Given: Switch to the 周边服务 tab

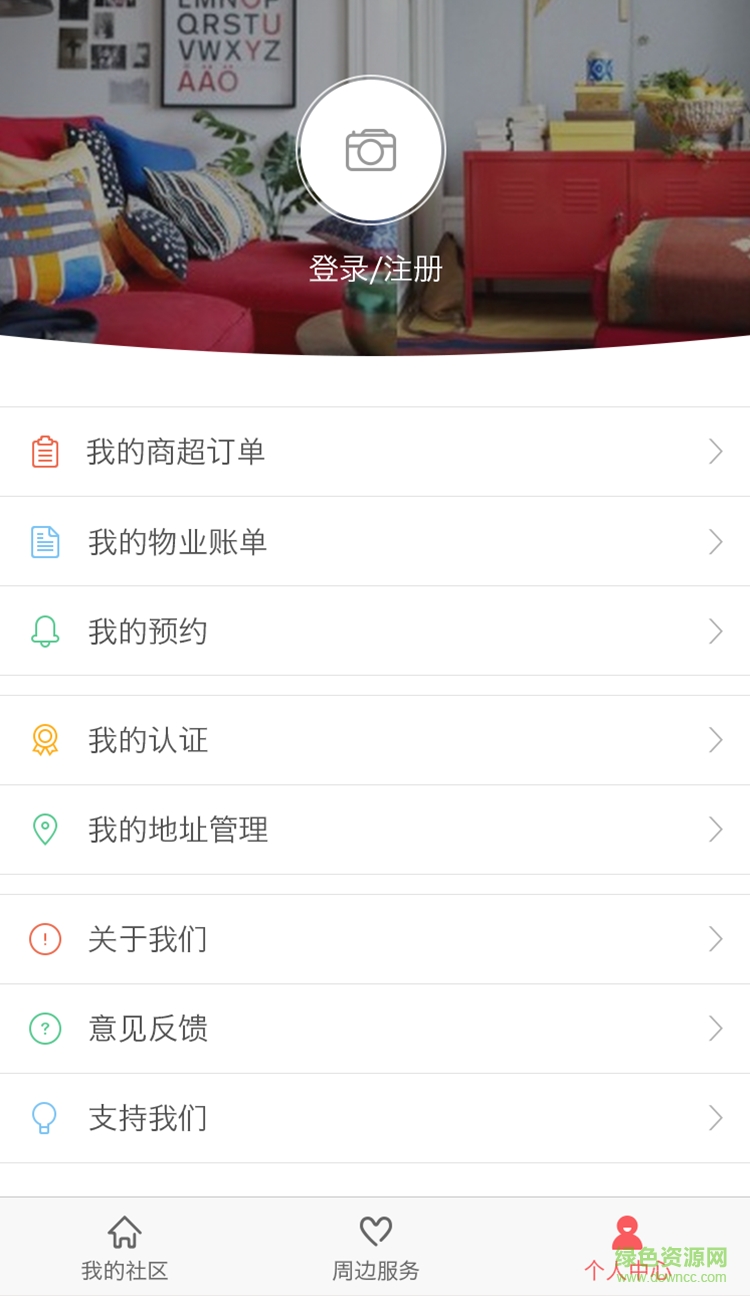Looking at the screenshot, I should [x=376, y=1248].
